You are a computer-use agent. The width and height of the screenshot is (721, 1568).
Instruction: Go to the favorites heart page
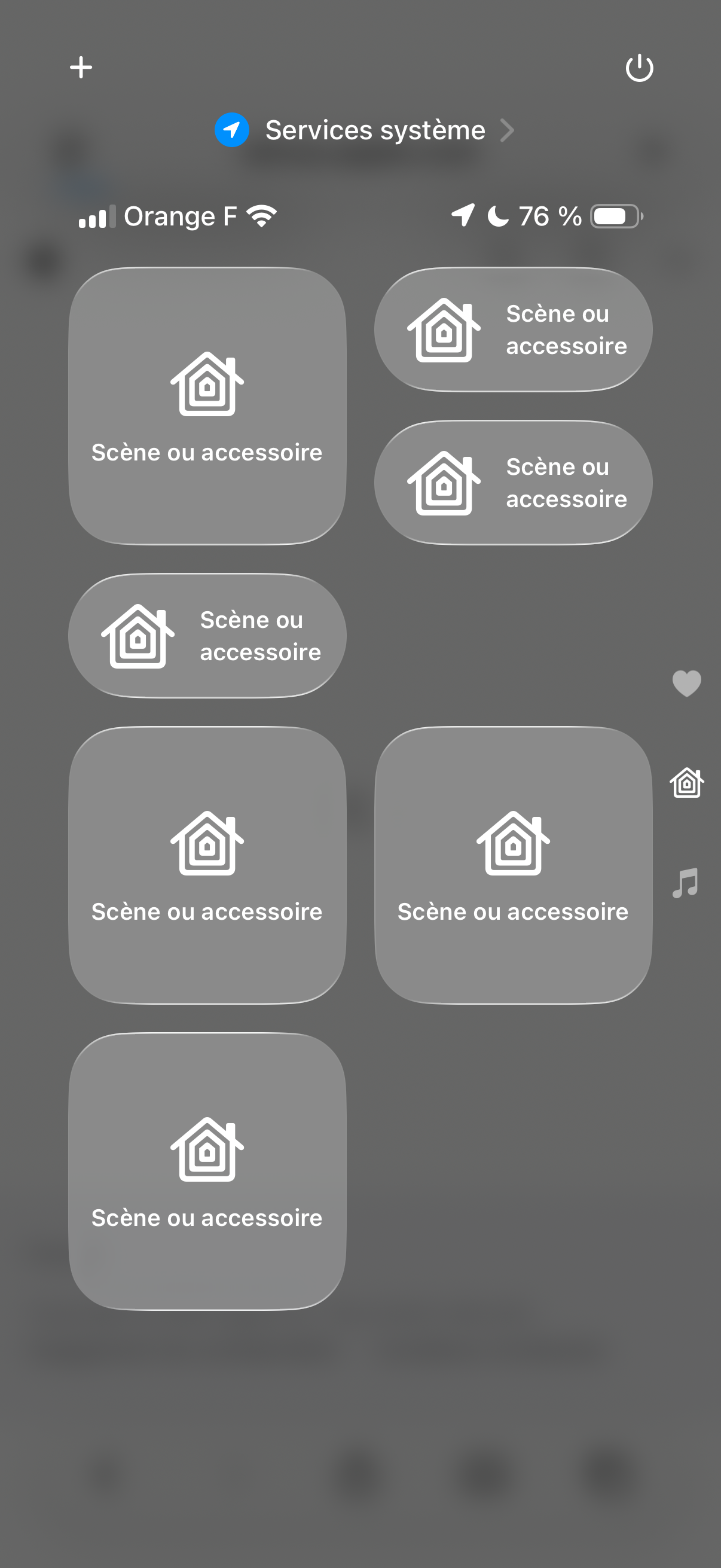pyautogui.click(x=686, y=683)
